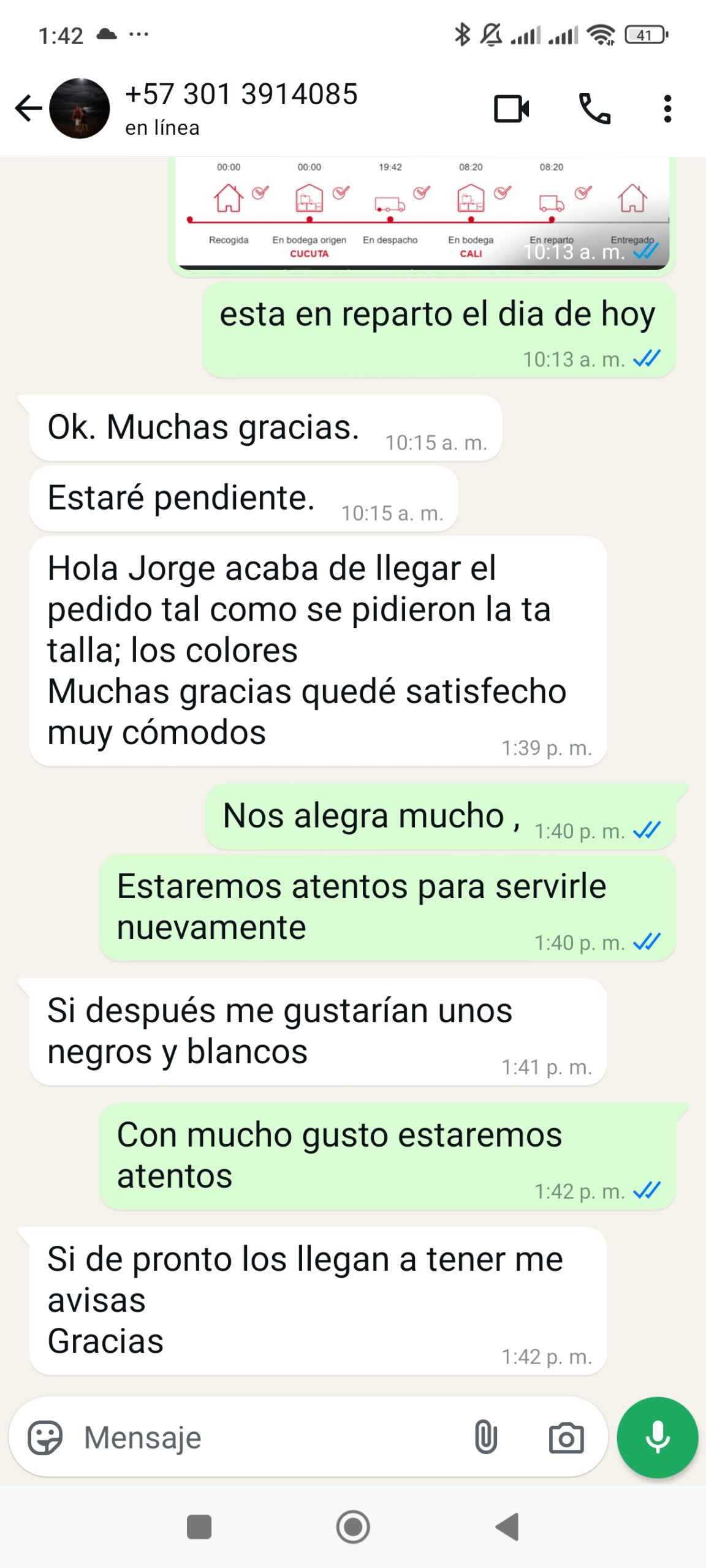Screen dimensions: 706x1568
Task: Tap the system home button
Action: coord(353,1527)
